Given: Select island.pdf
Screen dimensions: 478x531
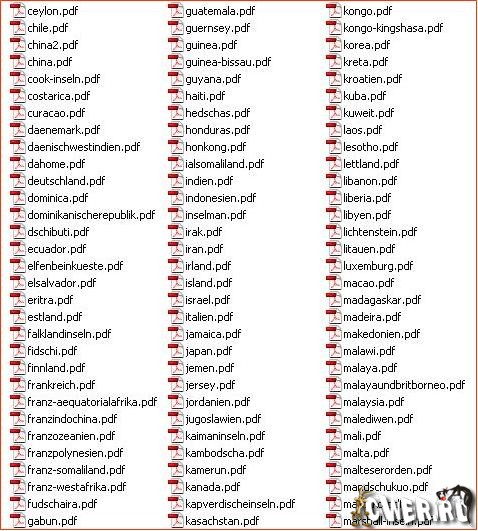Looking at the screenshot, I should click(x=200, y=283).
